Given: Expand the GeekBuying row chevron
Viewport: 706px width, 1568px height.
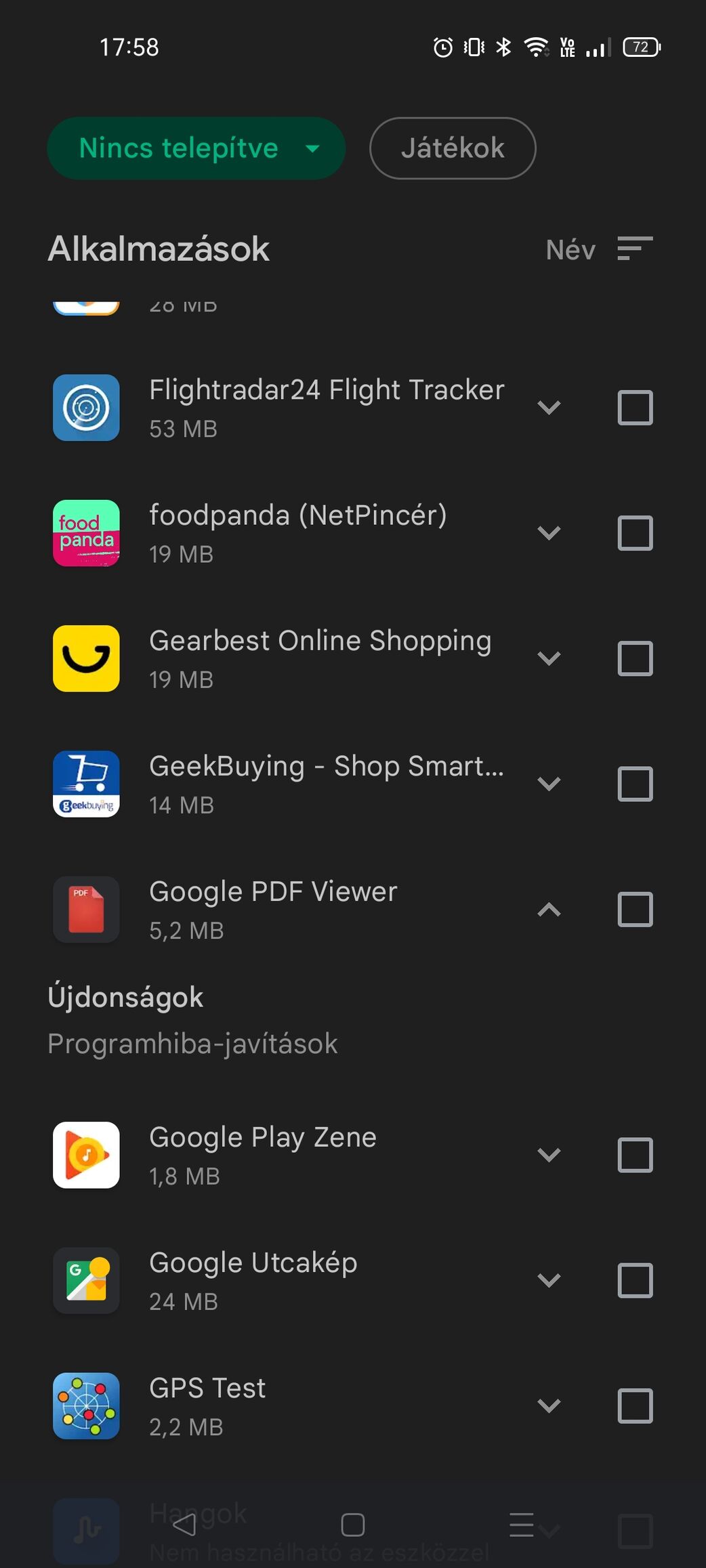Looking at the screenshot, I should coord(549,784).
